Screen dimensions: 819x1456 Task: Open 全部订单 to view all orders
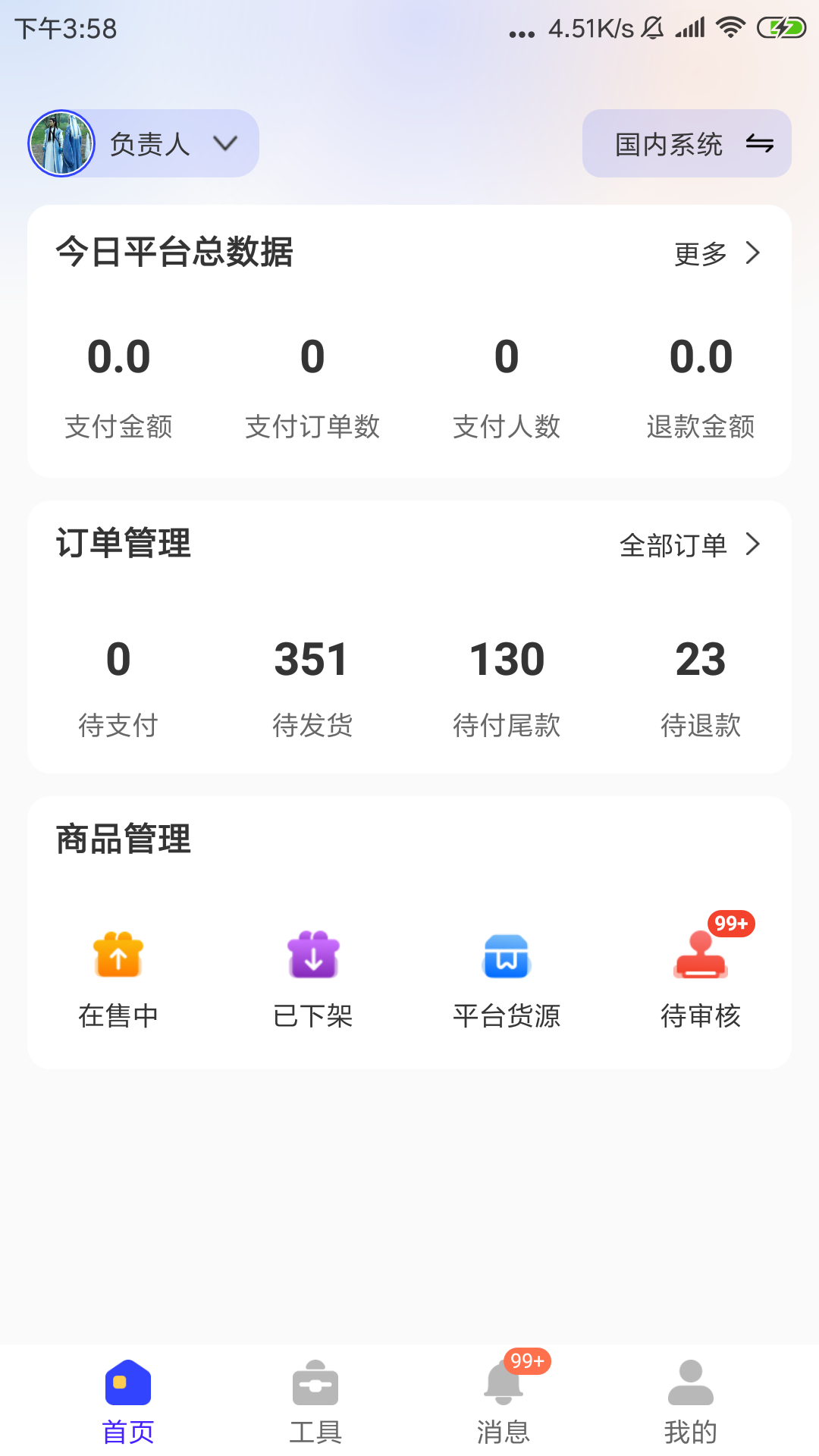(x=686, y=544)
